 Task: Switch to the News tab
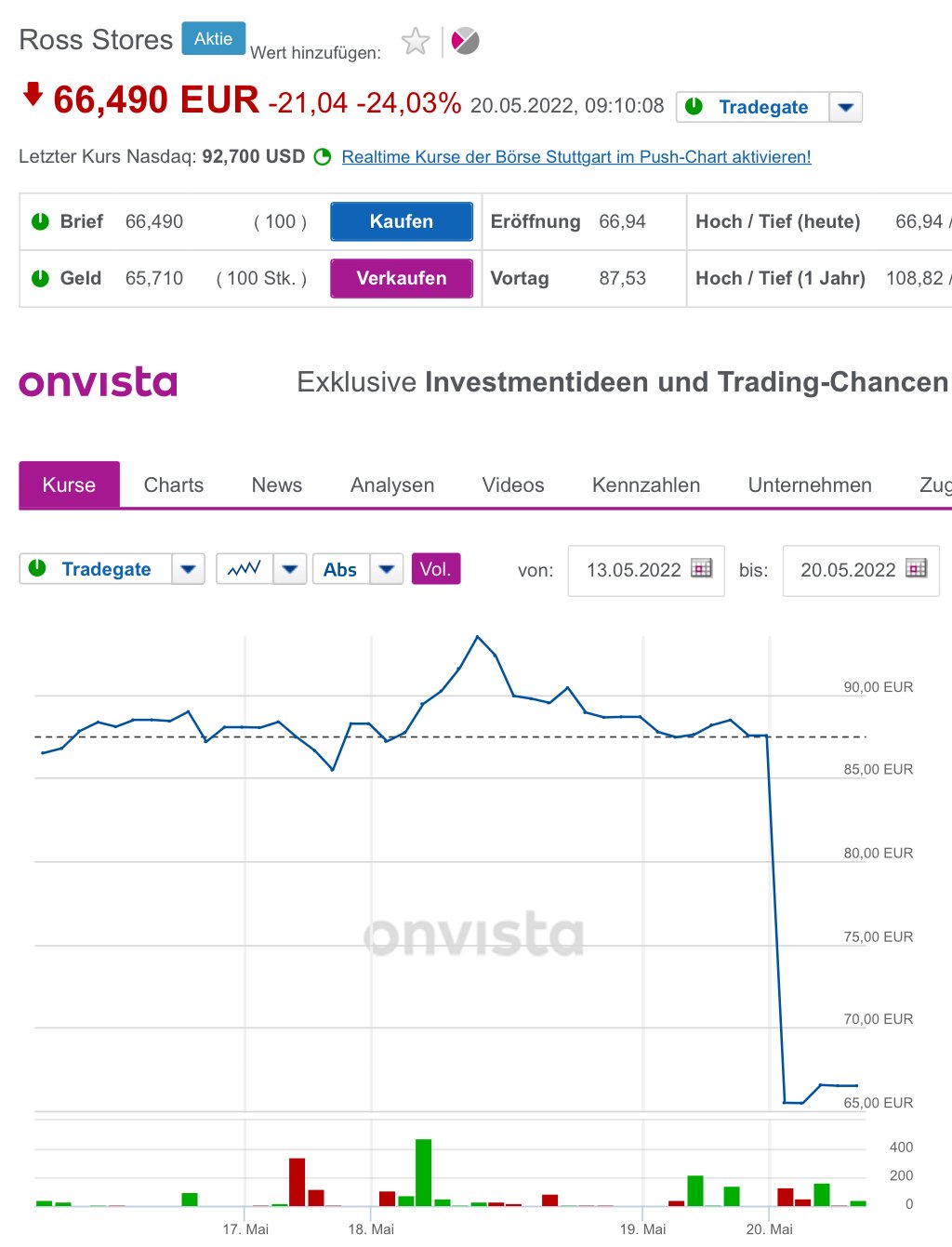click(276, 484)
